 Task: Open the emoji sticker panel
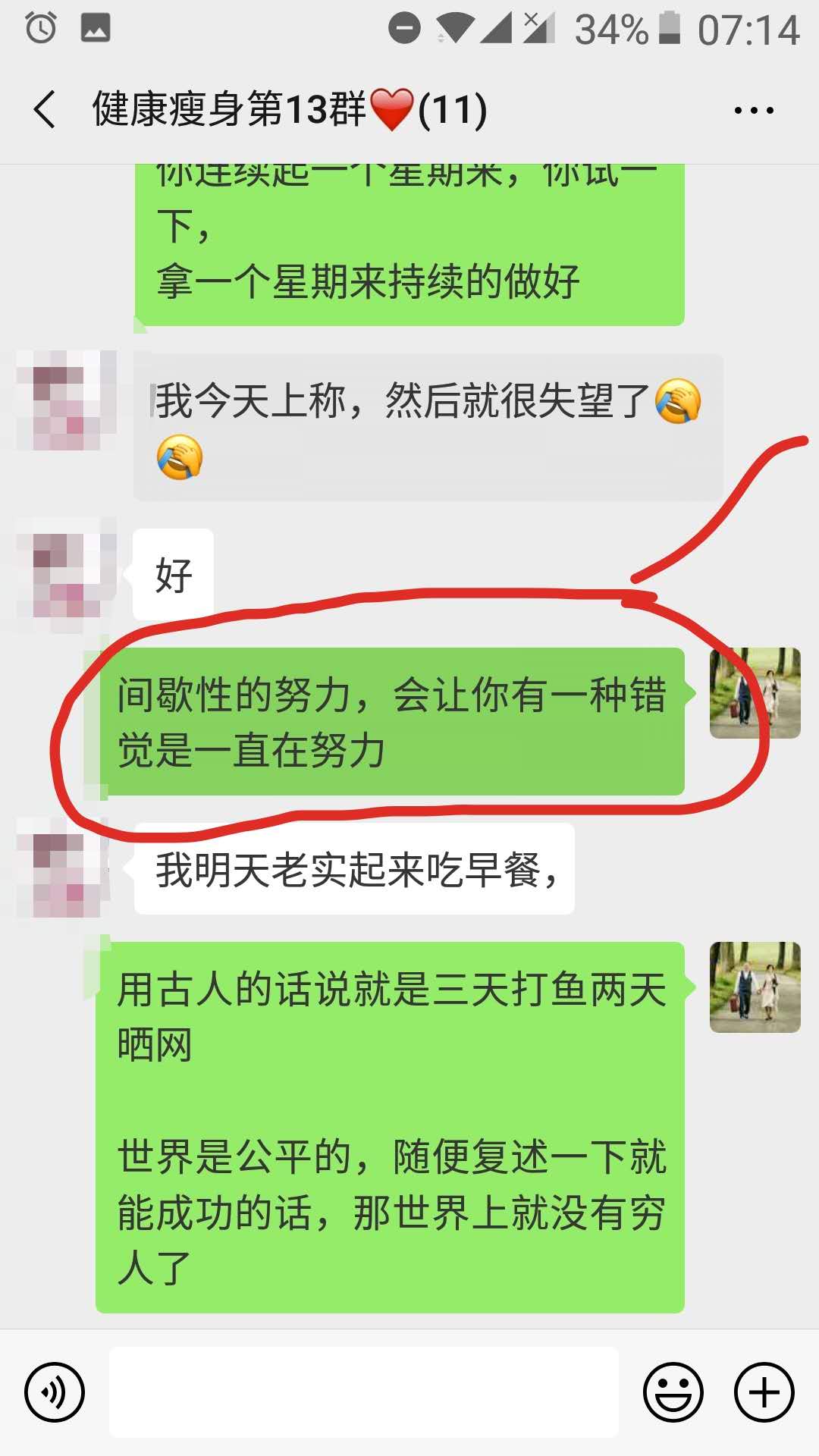[673, 1392]
